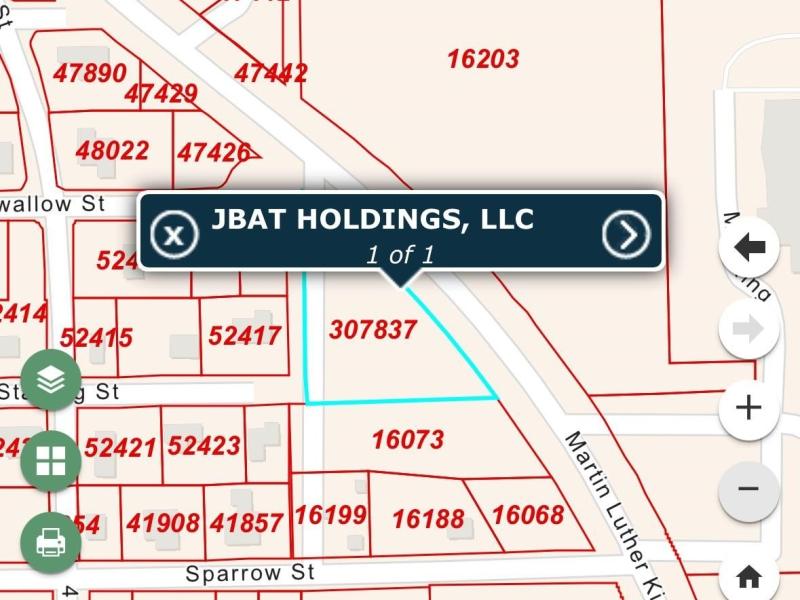Select parcel 16188 on the map
The height and width of the screenshot is (600, 800).
428,519
